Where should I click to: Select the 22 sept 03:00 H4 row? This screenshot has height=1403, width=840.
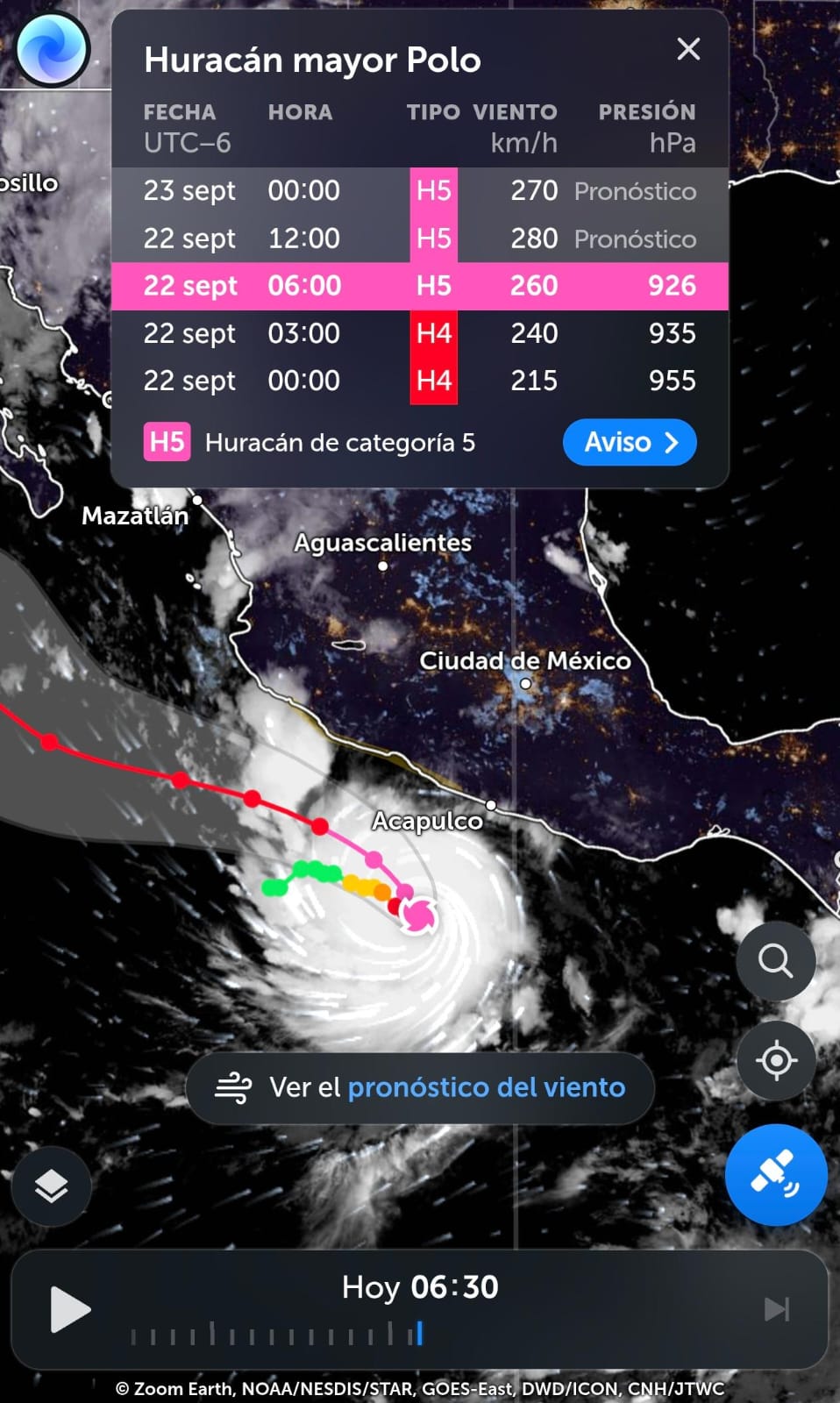(x=420, y=333)
